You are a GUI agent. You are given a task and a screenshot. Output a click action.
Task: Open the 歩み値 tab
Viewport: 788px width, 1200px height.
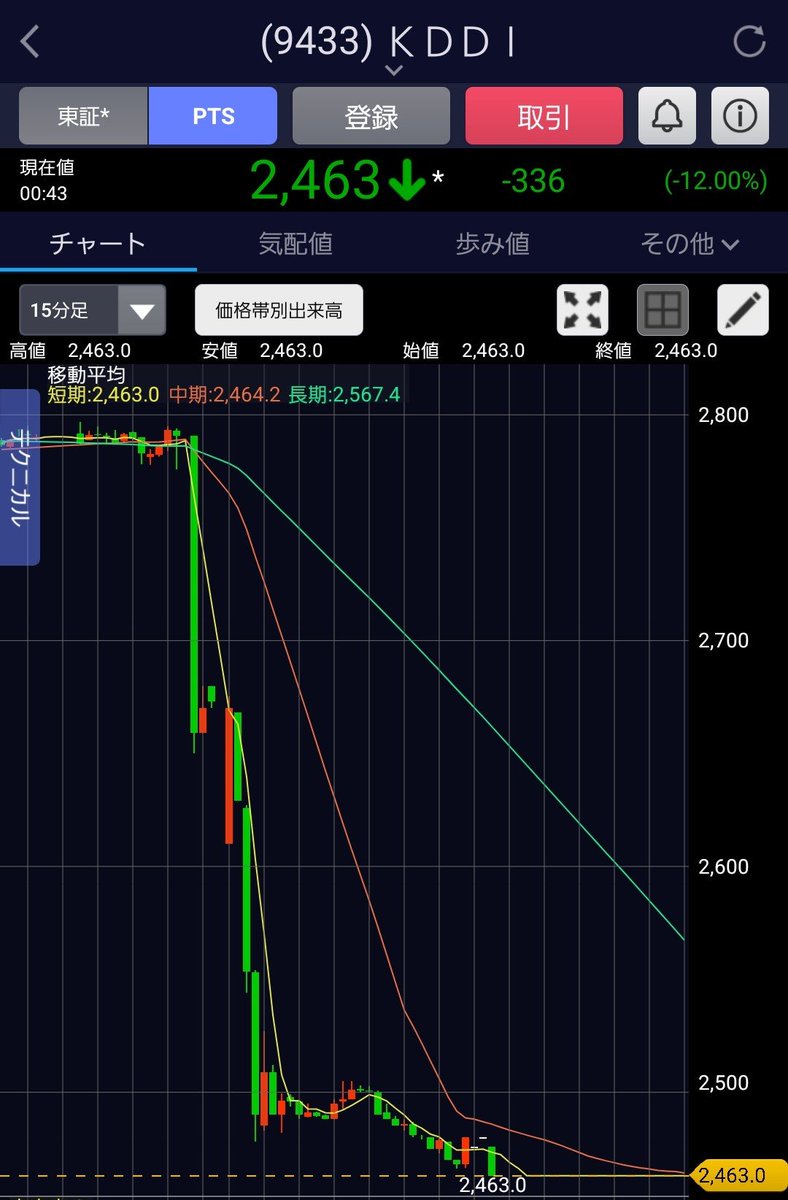[x=492, y=243]
